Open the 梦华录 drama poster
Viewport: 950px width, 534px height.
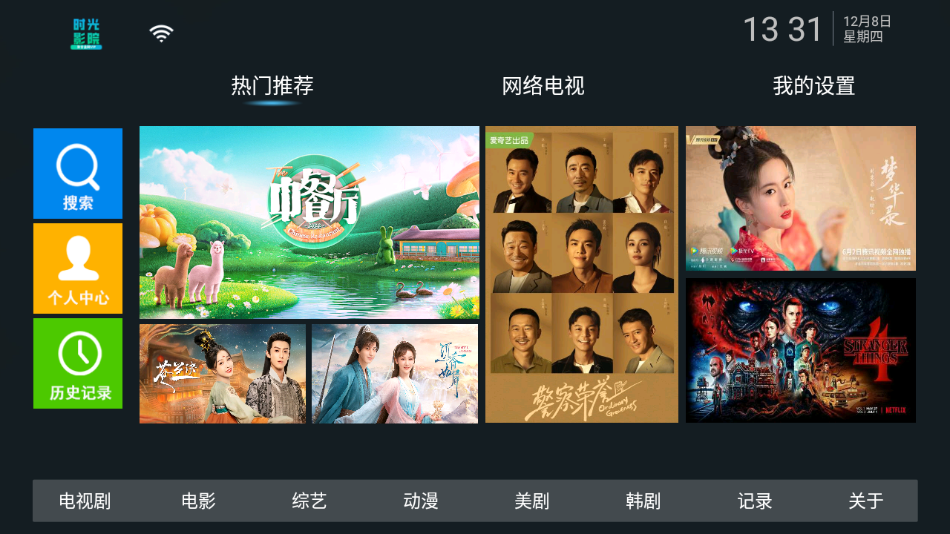coord(800,198)
